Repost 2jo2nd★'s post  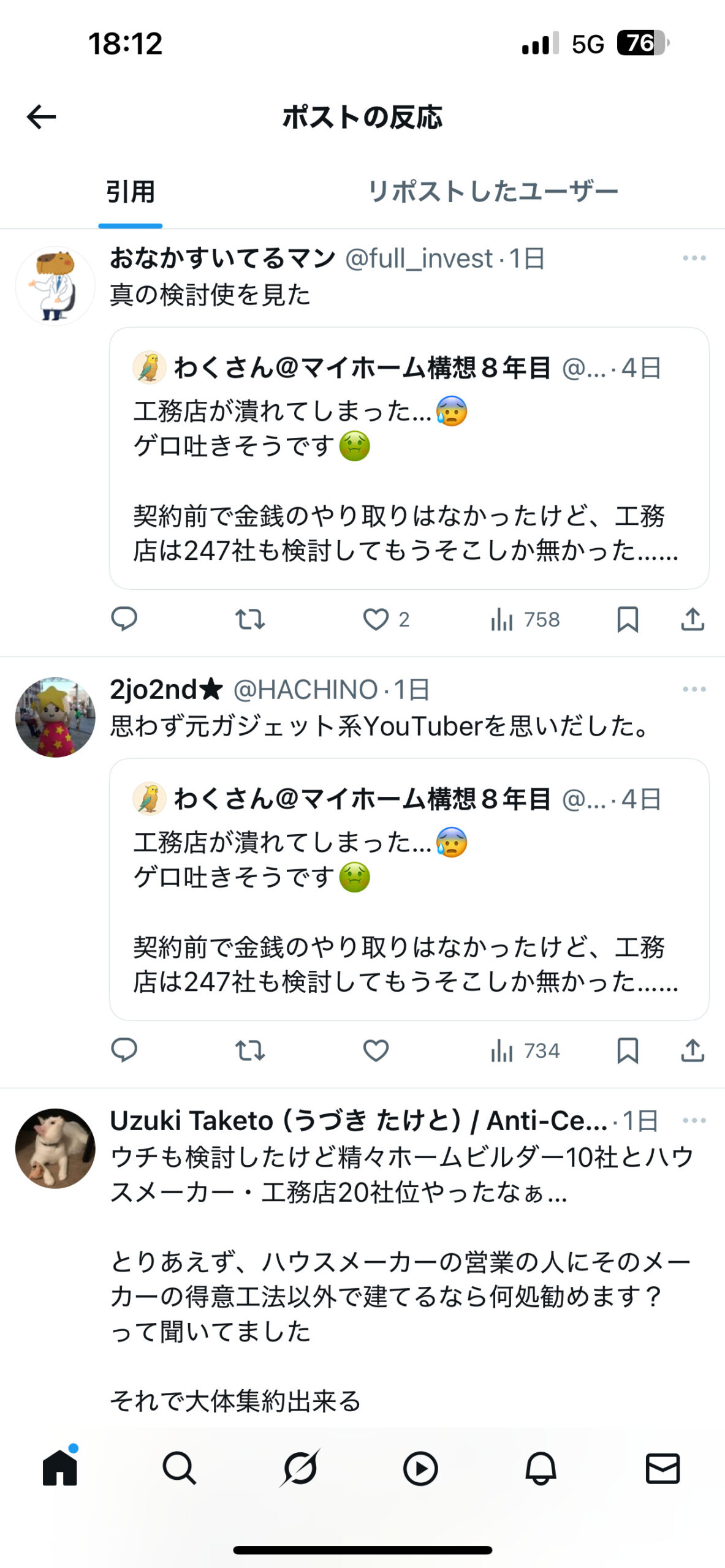pos(250,1050)
